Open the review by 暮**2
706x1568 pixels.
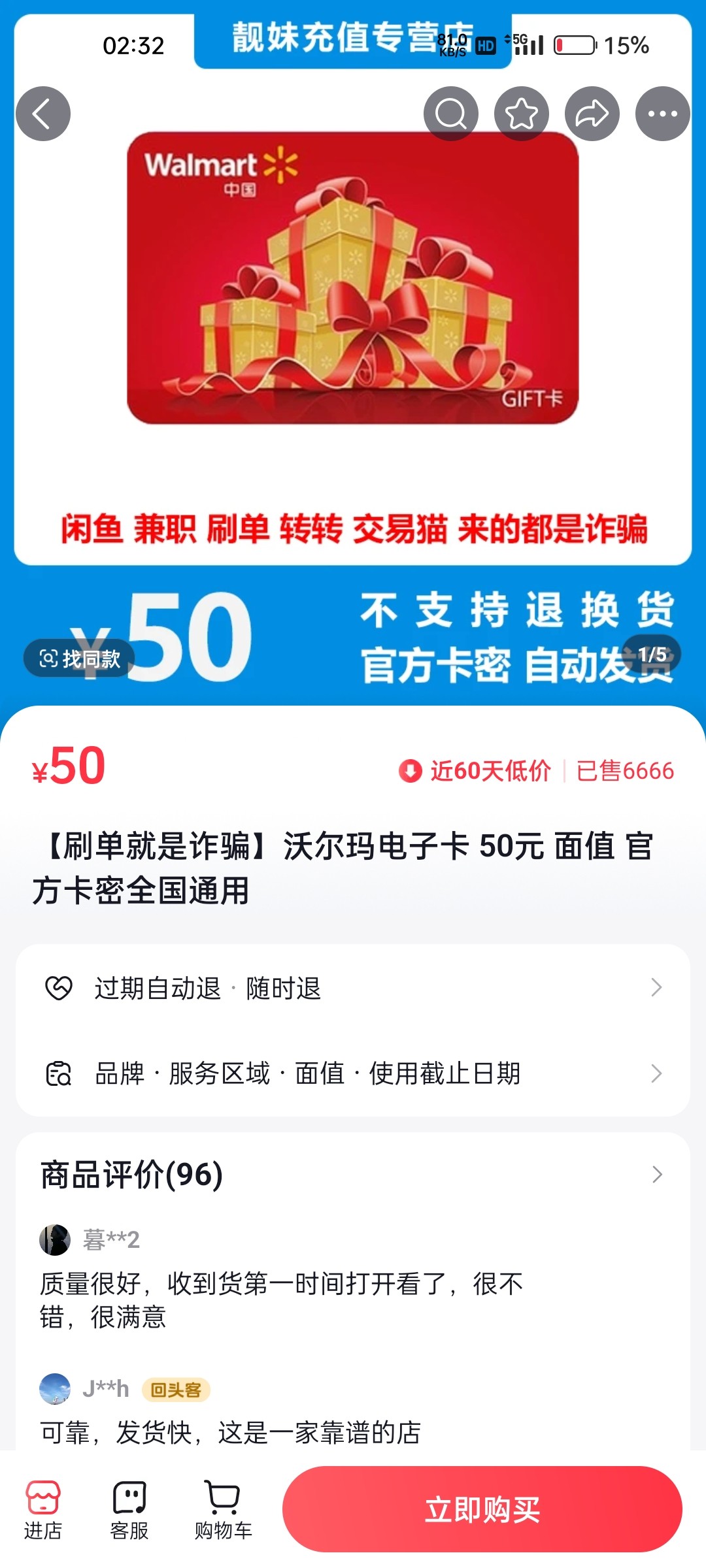tap(281, 1299)
